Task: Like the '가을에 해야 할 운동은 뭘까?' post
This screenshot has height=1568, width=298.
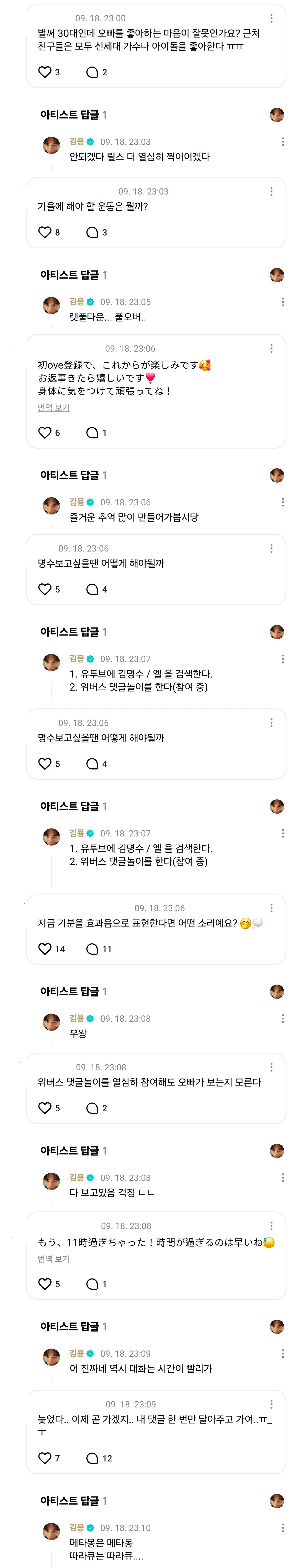Action: click(x=45, y=232)
